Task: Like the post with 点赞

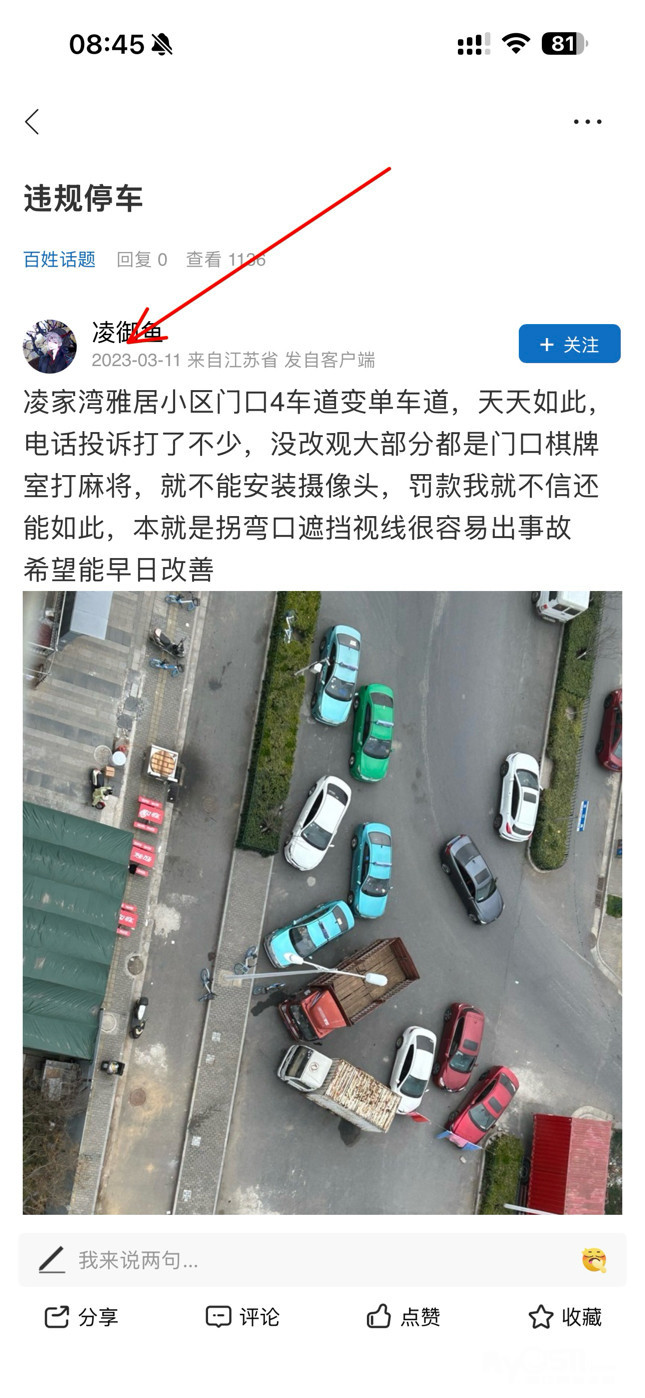Action: click(x=403, y=1317)
